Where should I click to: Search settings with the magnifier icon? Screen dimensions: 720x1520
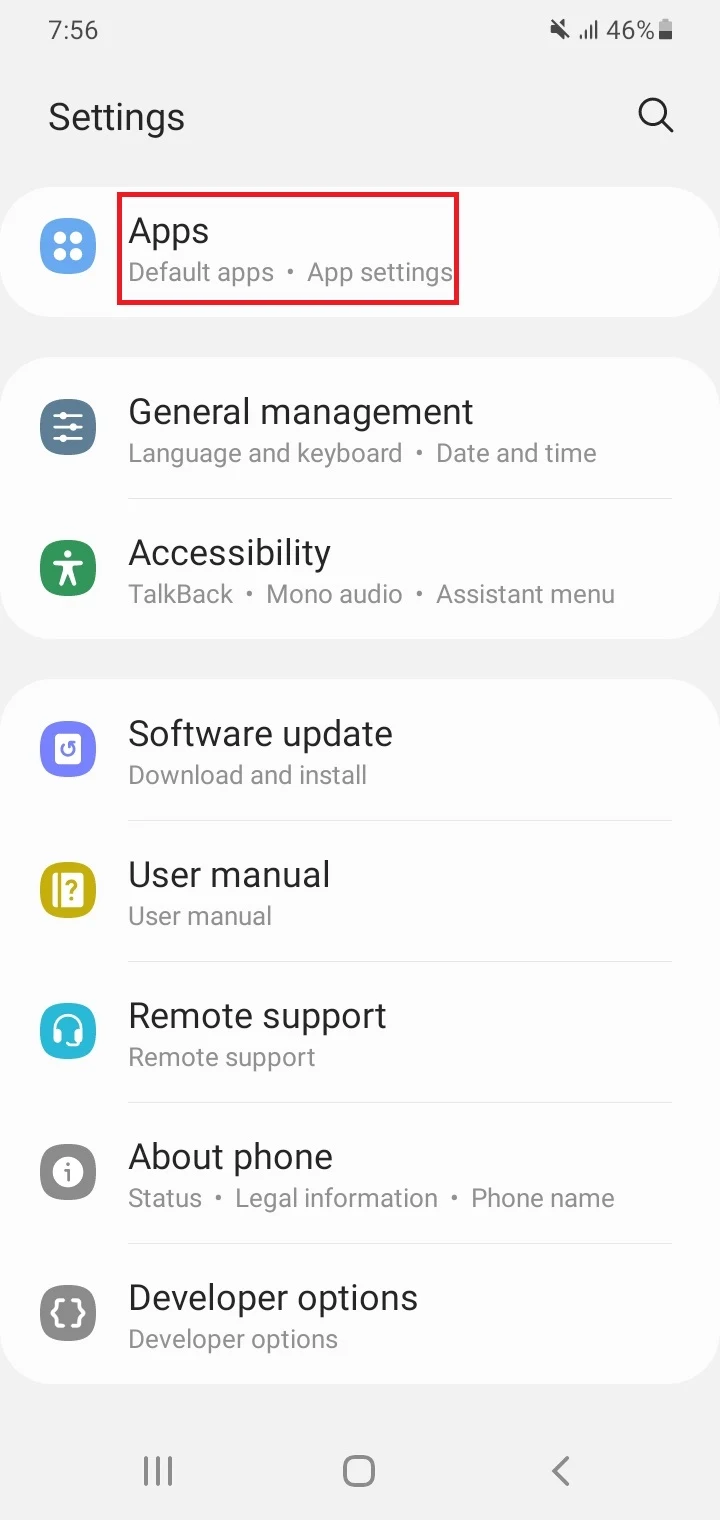(x=655, y=116)
